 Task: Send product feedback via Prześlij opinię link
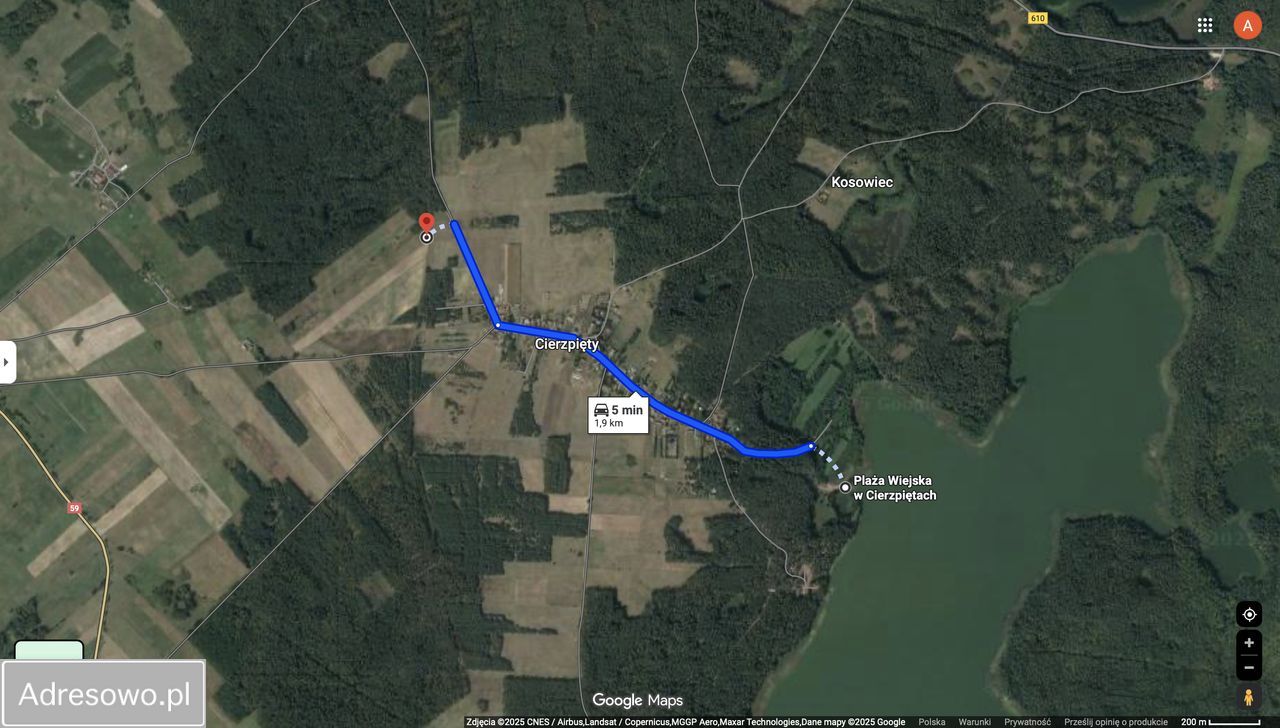pos(1115,722)
